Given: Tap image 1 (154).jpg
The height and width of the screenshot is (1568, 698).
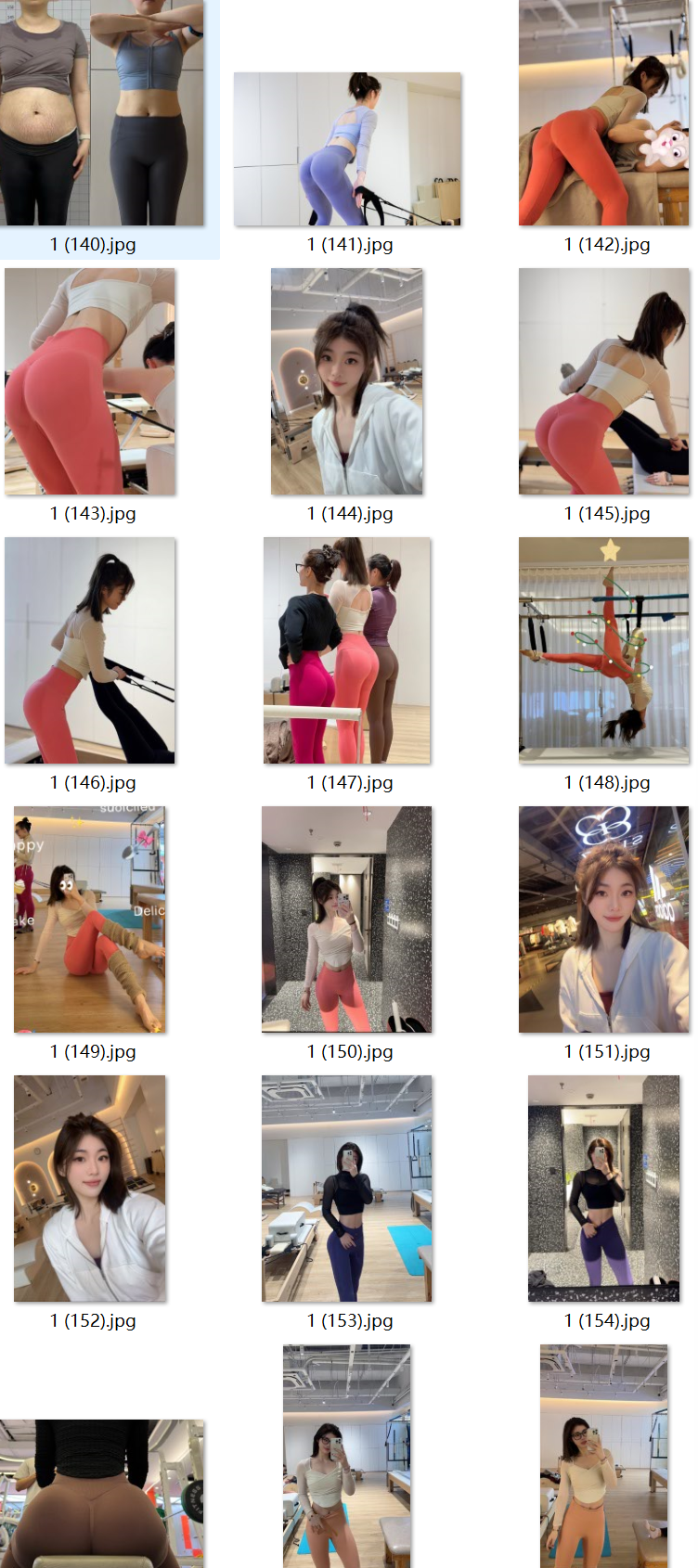Looking at the screenshot, I should click(603, 1189).
